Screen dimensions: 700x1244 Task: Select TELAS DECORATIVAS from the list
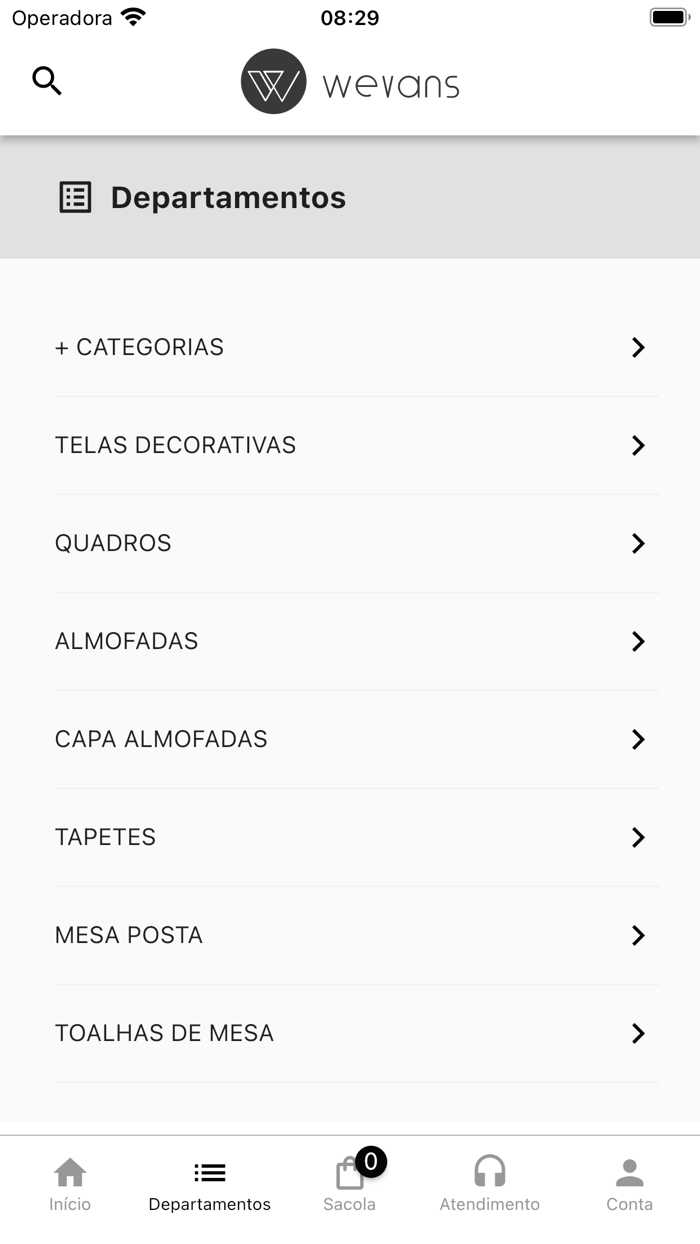pyautogui.click(x=350, y=445)
